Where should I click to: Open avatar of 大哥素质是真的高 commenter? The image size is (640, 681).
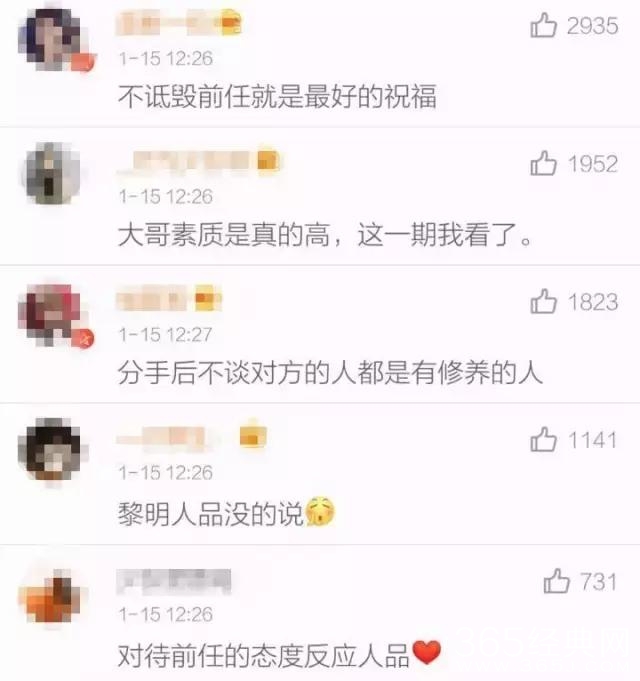point(52,174)
